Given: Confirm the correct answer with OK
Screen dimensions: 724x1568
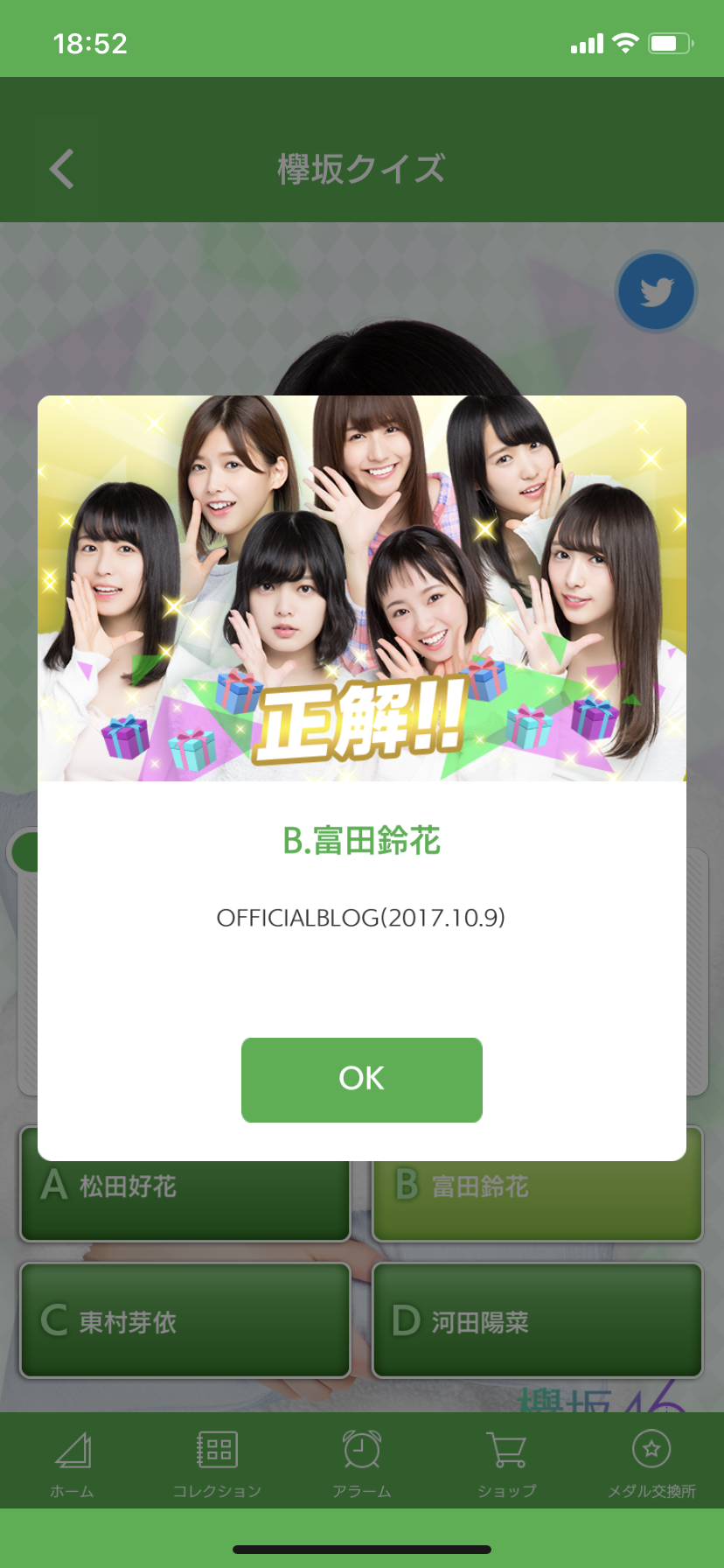Looking at the screenshot, I should coord(361,1079).
